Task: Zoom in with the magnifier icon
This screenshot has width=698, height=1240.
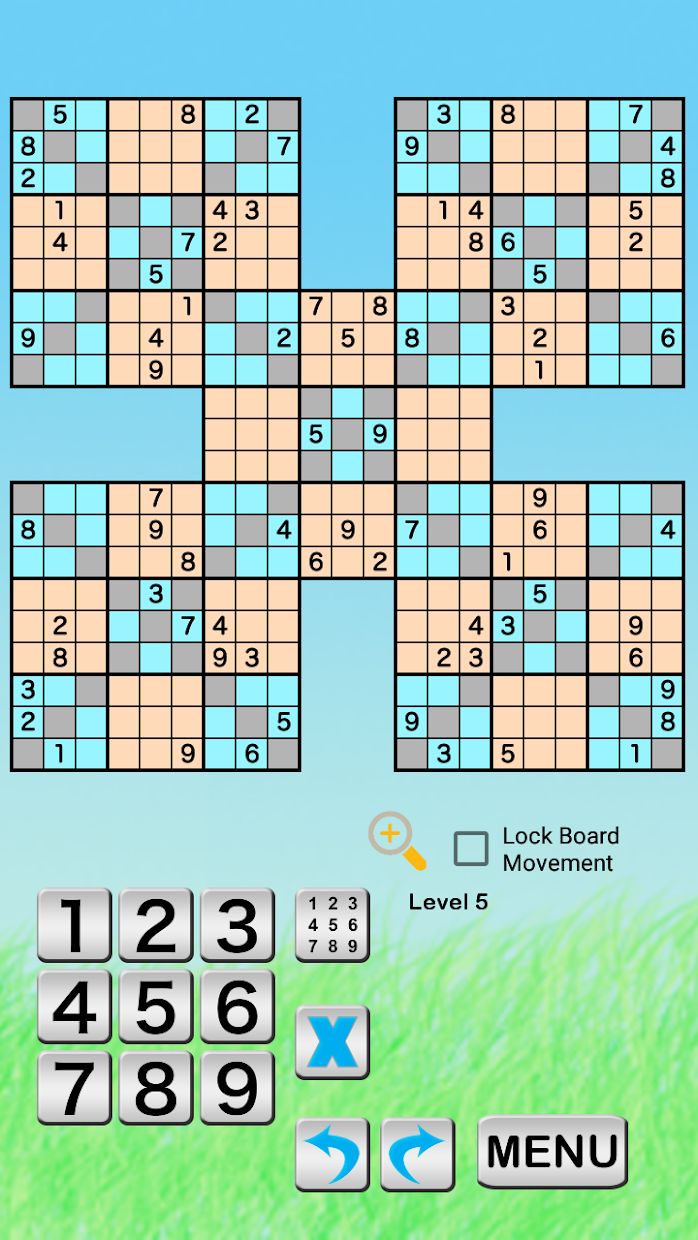Action: tap(396, 840)
